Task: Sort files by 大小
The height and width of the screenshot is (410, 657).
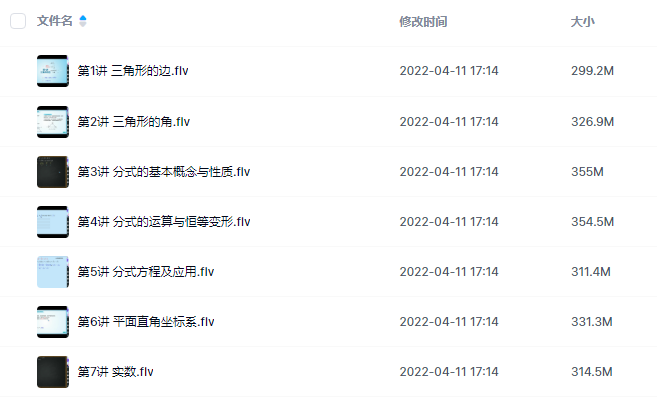Action: (582, 21)
